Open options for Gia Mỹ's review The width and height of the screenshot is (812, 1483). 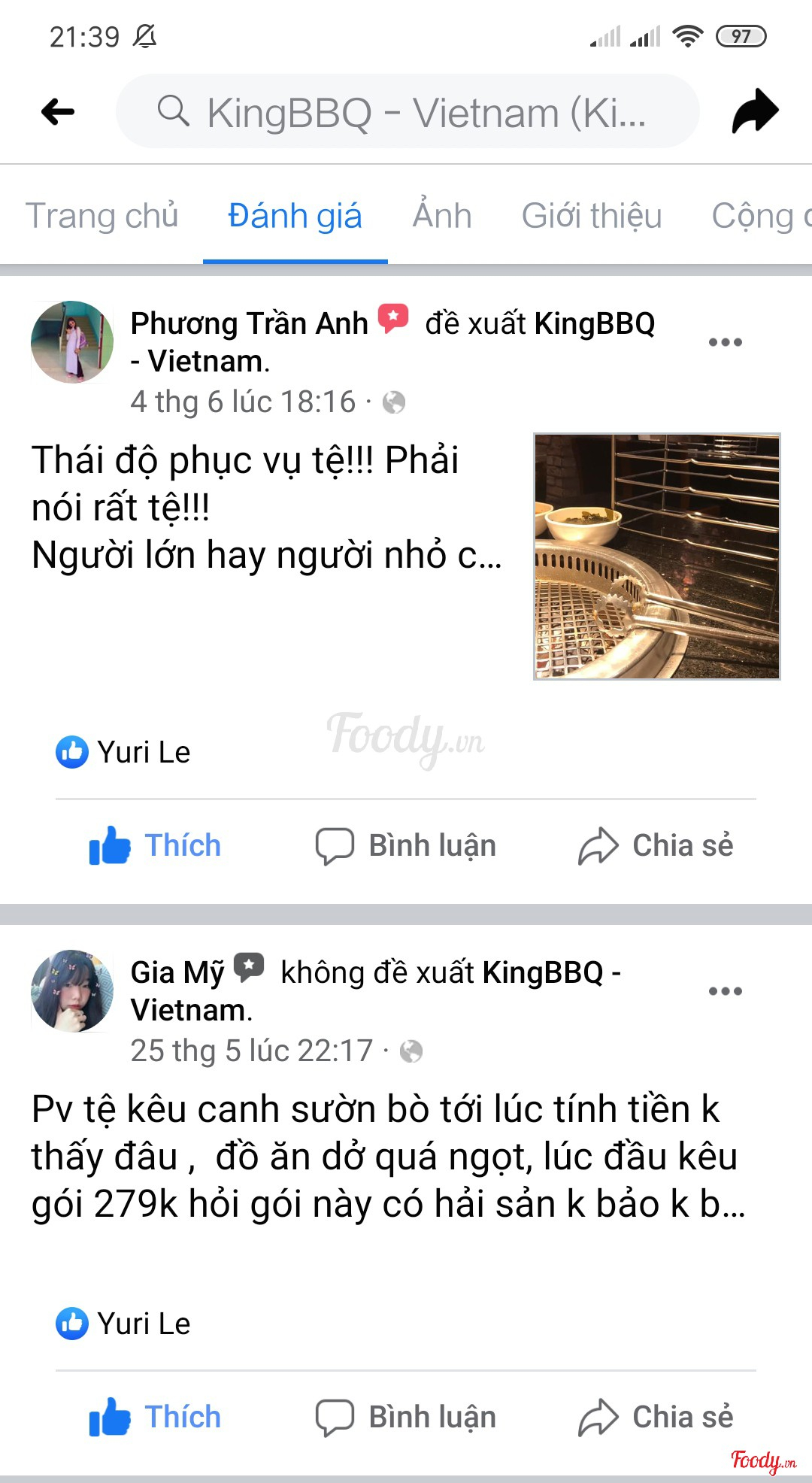(726, 991)
